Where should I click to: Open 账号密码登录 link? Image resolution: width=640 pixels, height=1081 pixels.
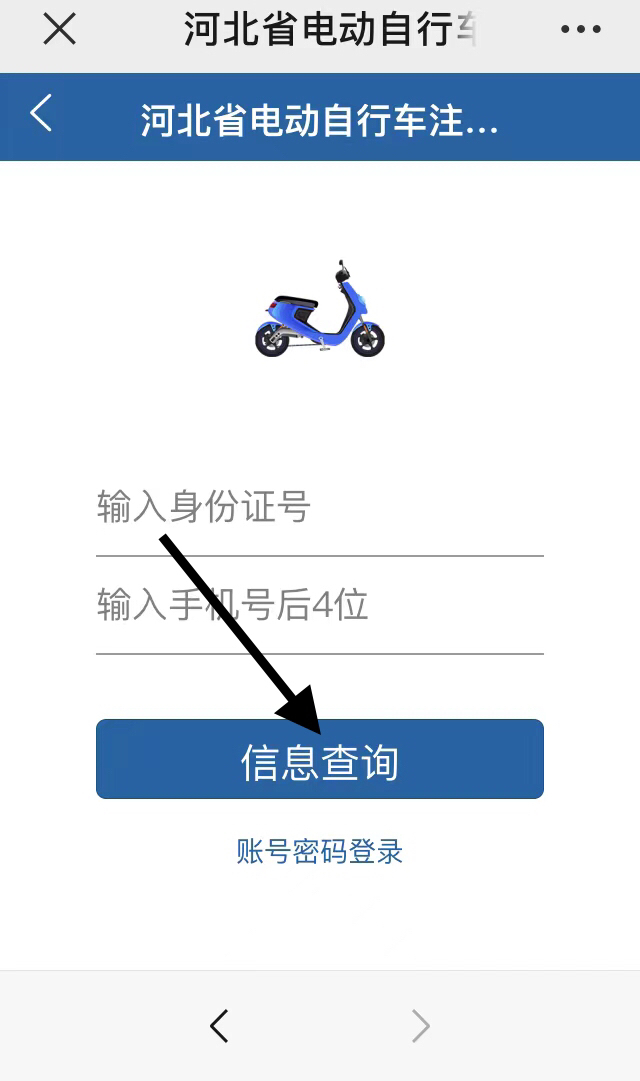pos(319,852)
